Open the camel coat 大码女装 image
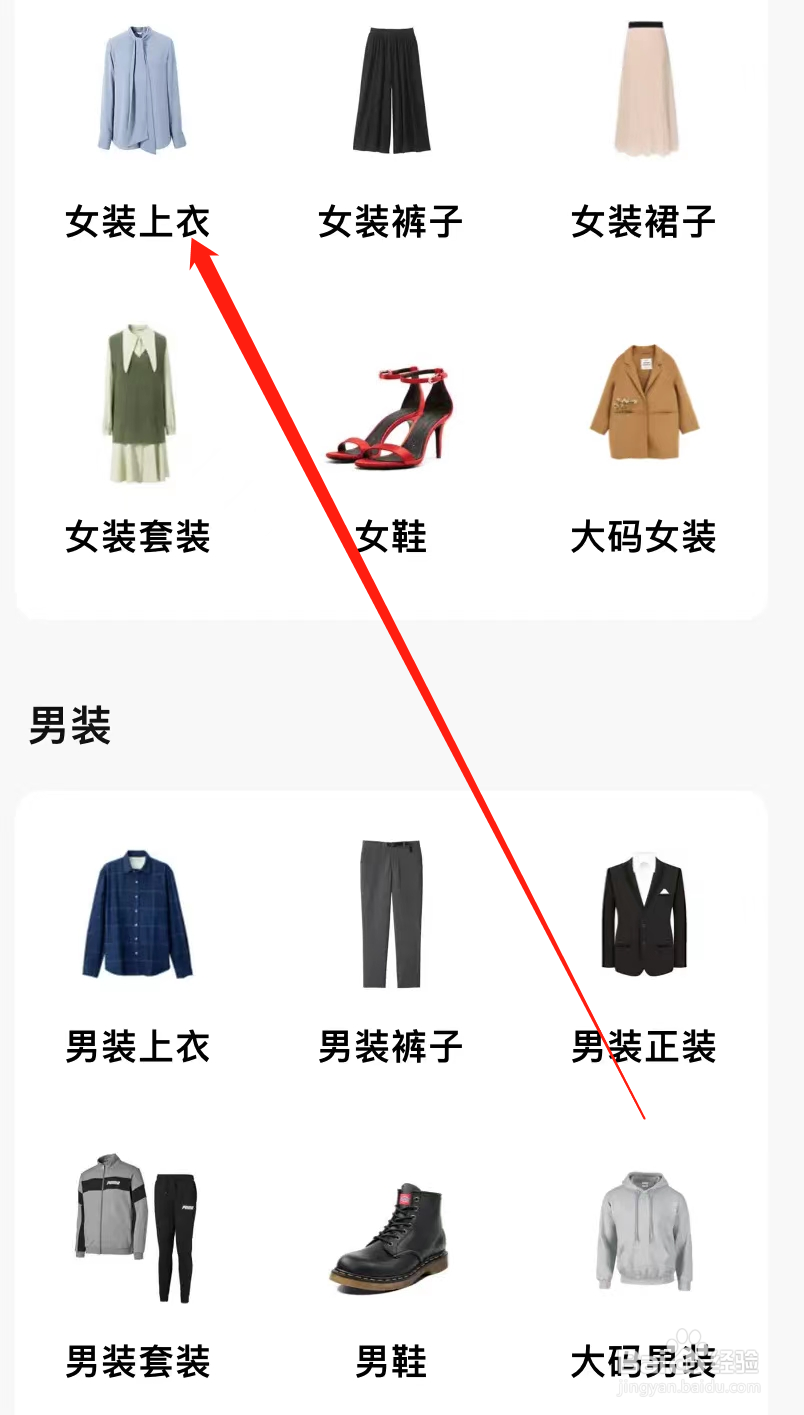 645,405
